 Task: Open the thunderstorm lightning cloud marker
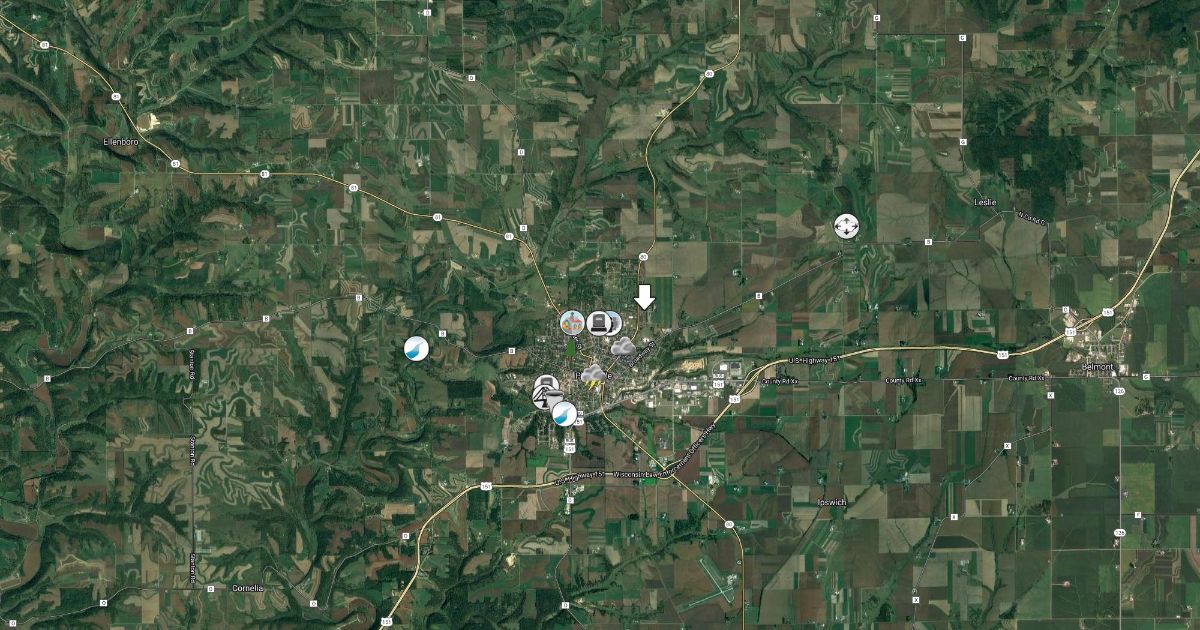click(x=593, y=376)
